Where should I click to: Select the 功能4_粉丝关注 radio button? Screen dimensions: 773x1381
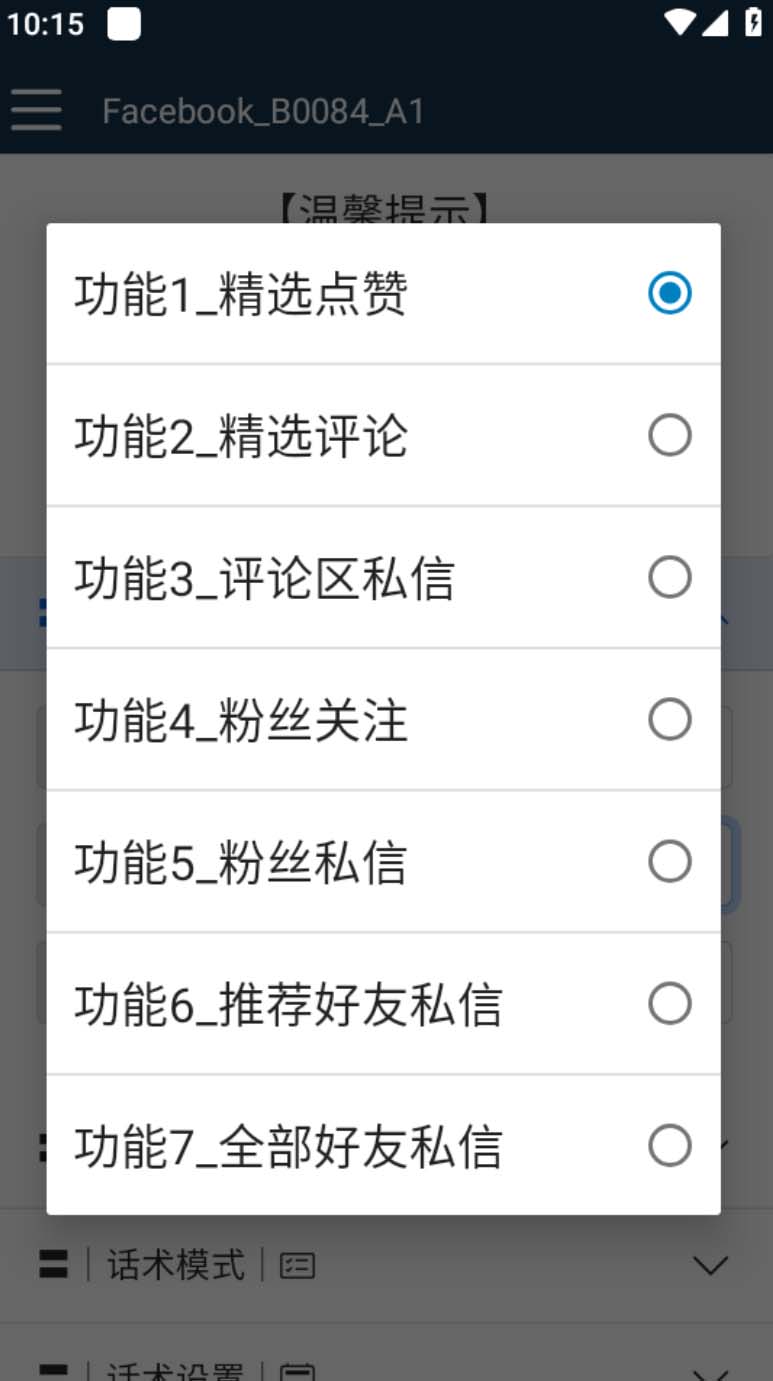tap(670, 719)
